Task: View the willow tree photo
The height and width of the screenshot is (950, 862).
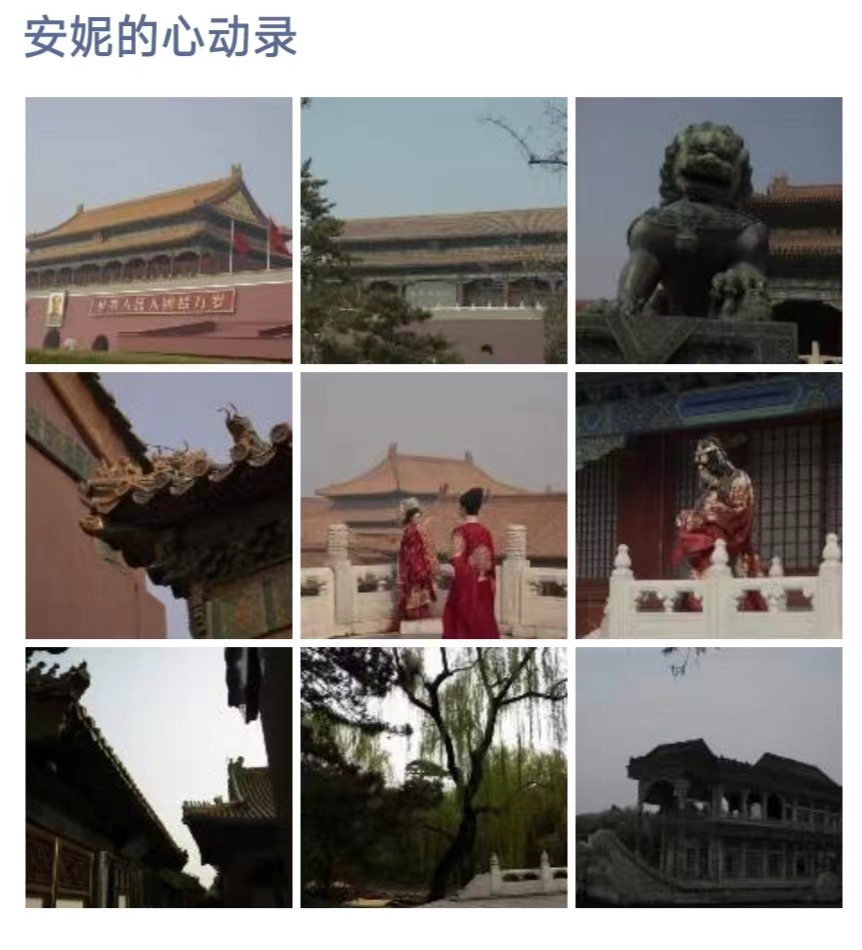Action: tap(434, 778)
